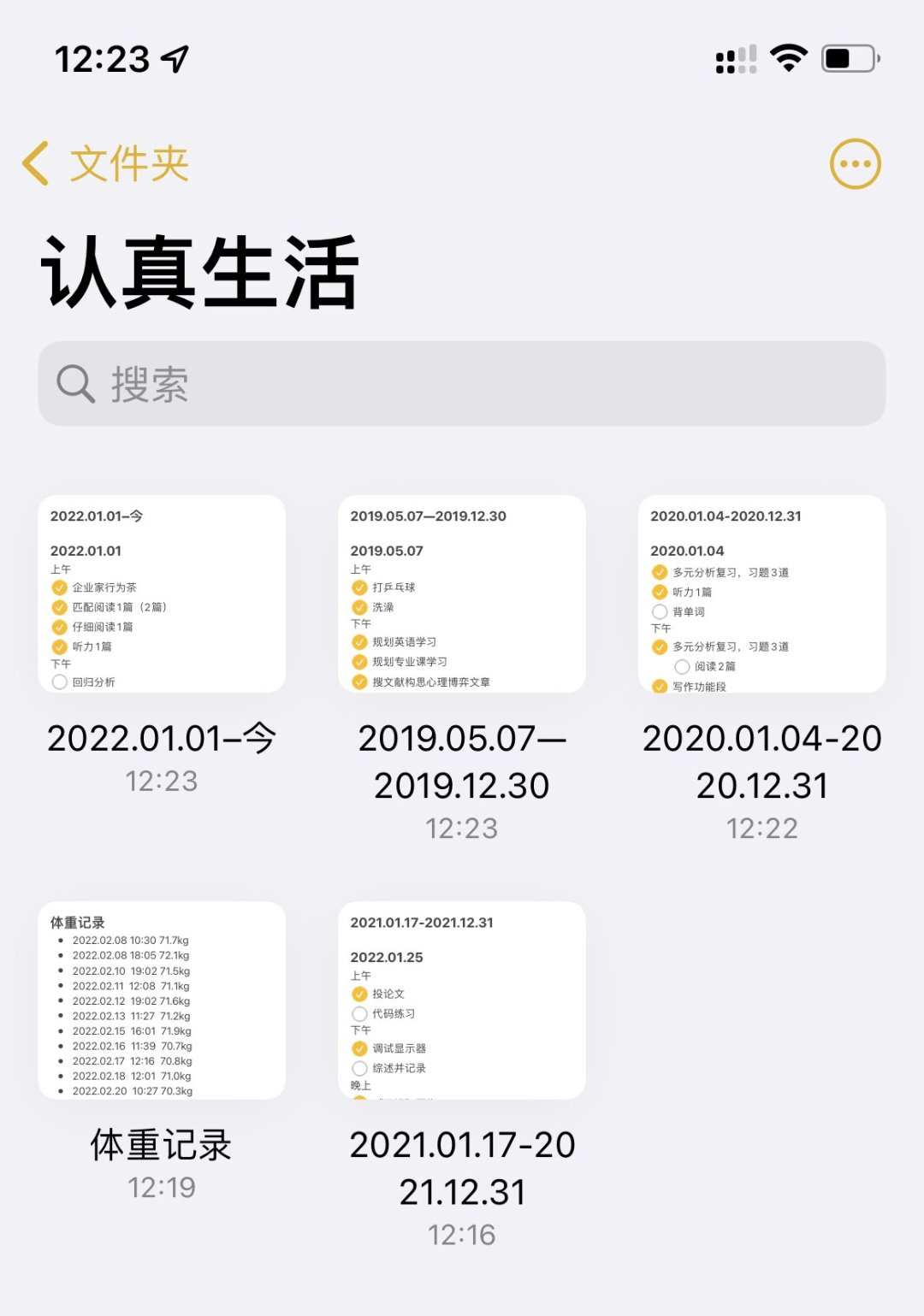This screenshot has height=1316, width=924.
Task: Open the note 2020.01.04-2020.12.31
Action: [761, 594]
